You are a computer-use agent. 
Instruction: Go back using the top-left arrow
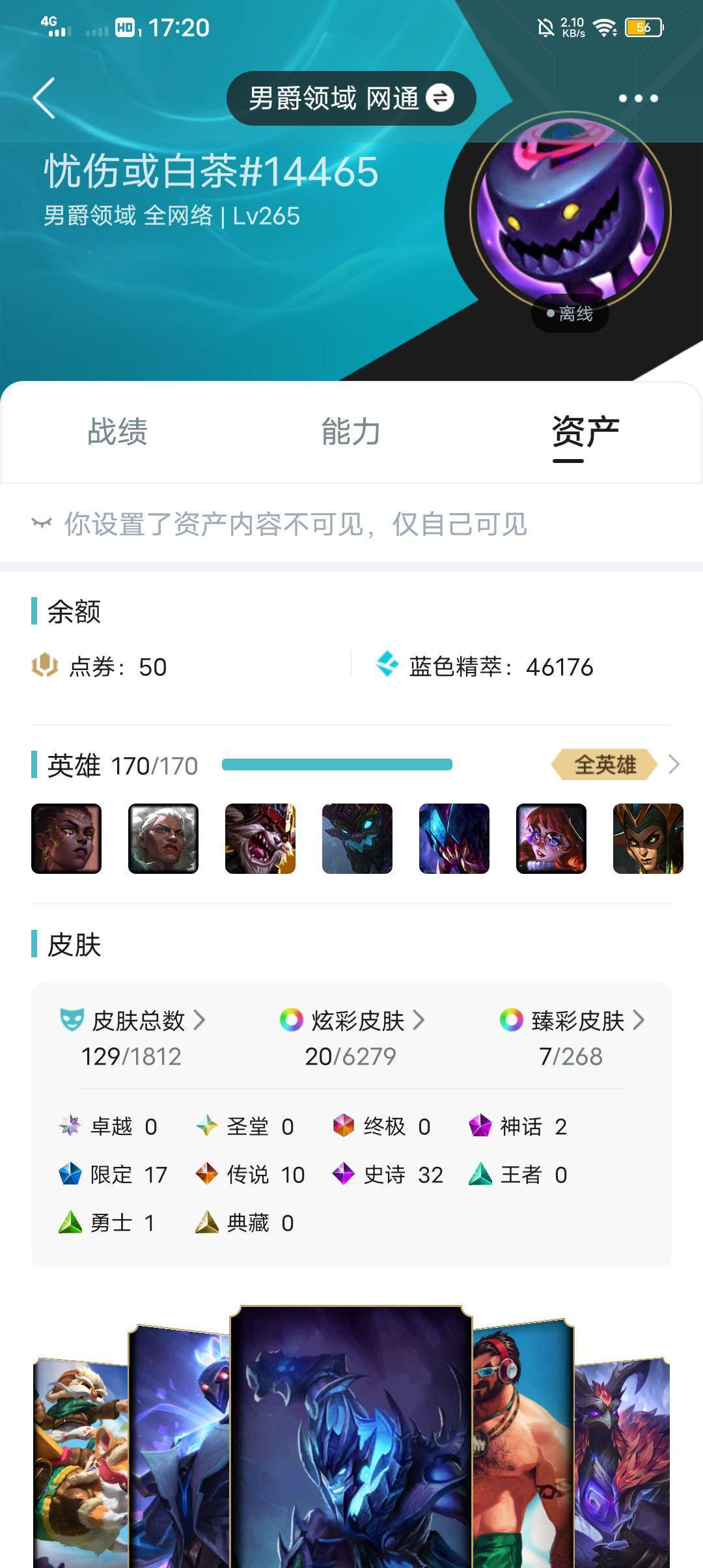pos(44,98)
